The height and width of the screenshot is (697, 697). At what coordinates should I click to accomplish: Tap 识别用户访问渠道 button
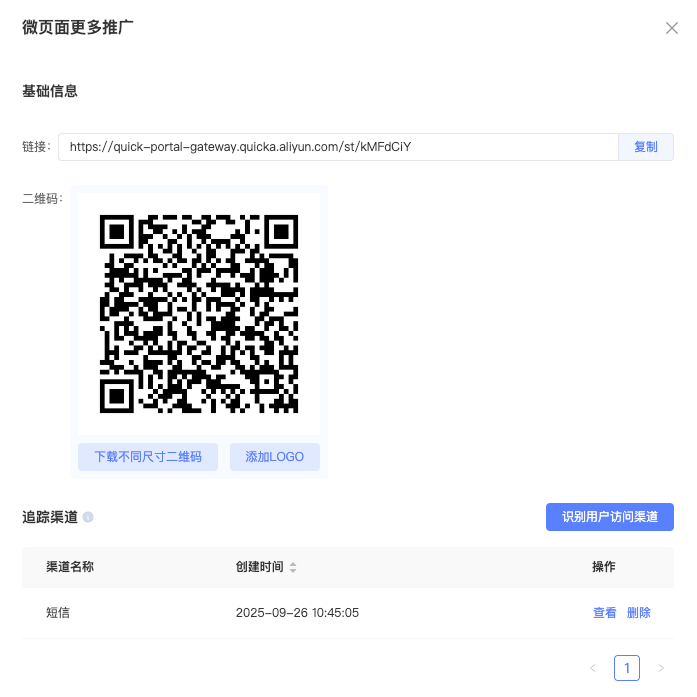609,517
